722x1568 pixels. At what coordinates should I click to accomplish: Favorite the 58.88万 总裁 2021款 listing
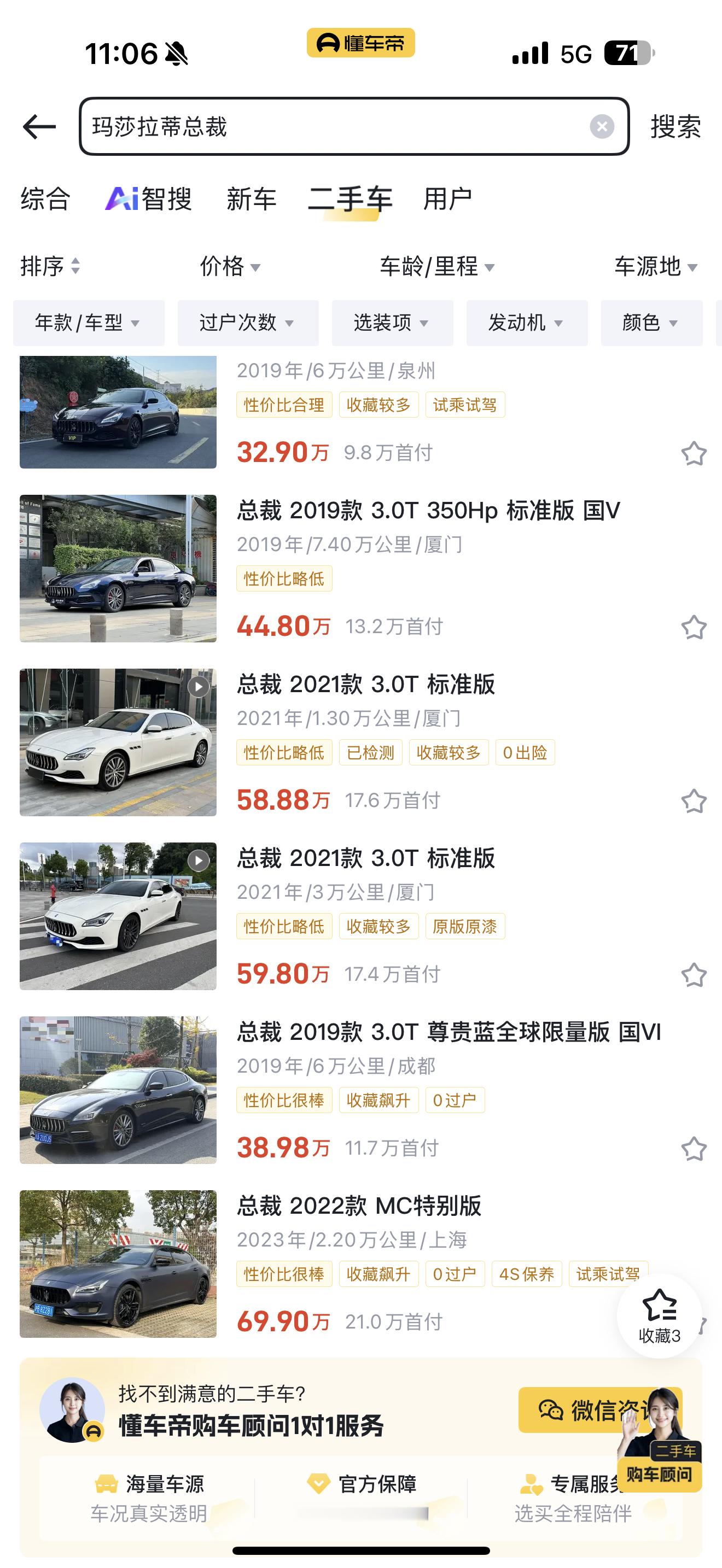pyautogui.click(x=694, y=801)
